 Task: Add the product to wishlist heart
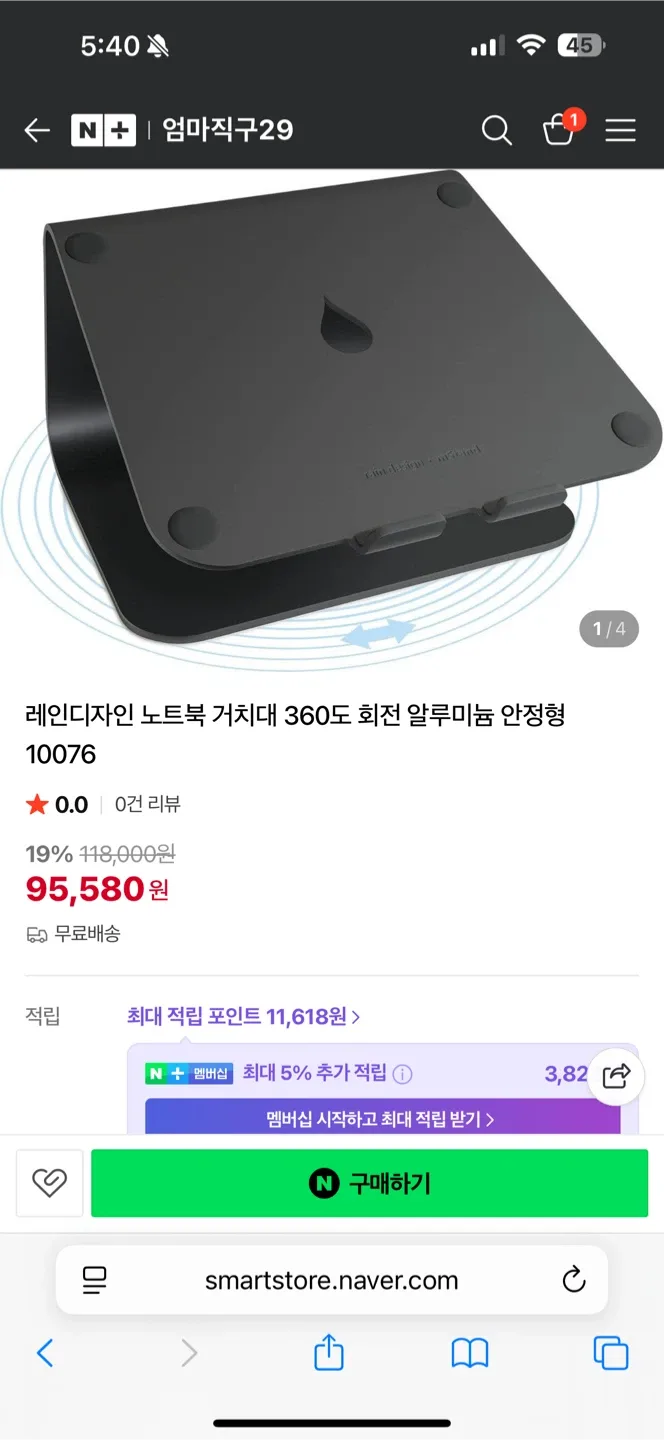click(49, 1183)
